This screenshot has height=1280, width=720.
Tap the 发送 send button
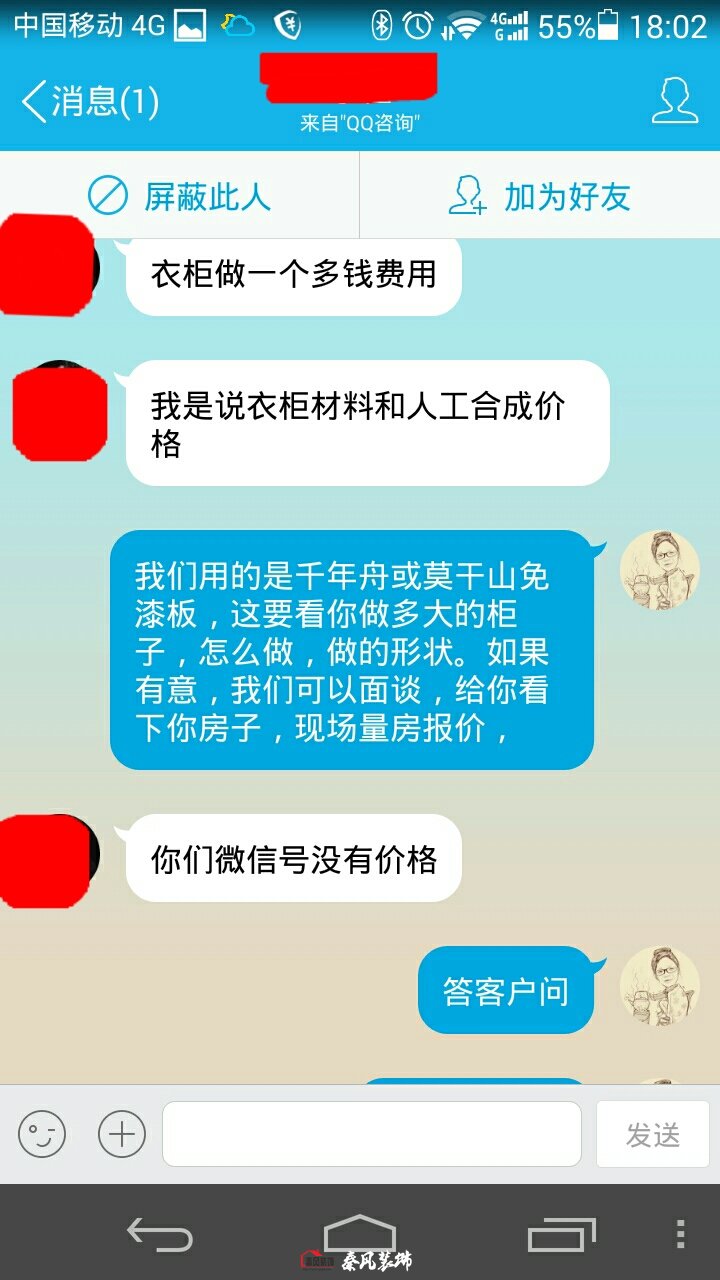tap(653, 1134)
